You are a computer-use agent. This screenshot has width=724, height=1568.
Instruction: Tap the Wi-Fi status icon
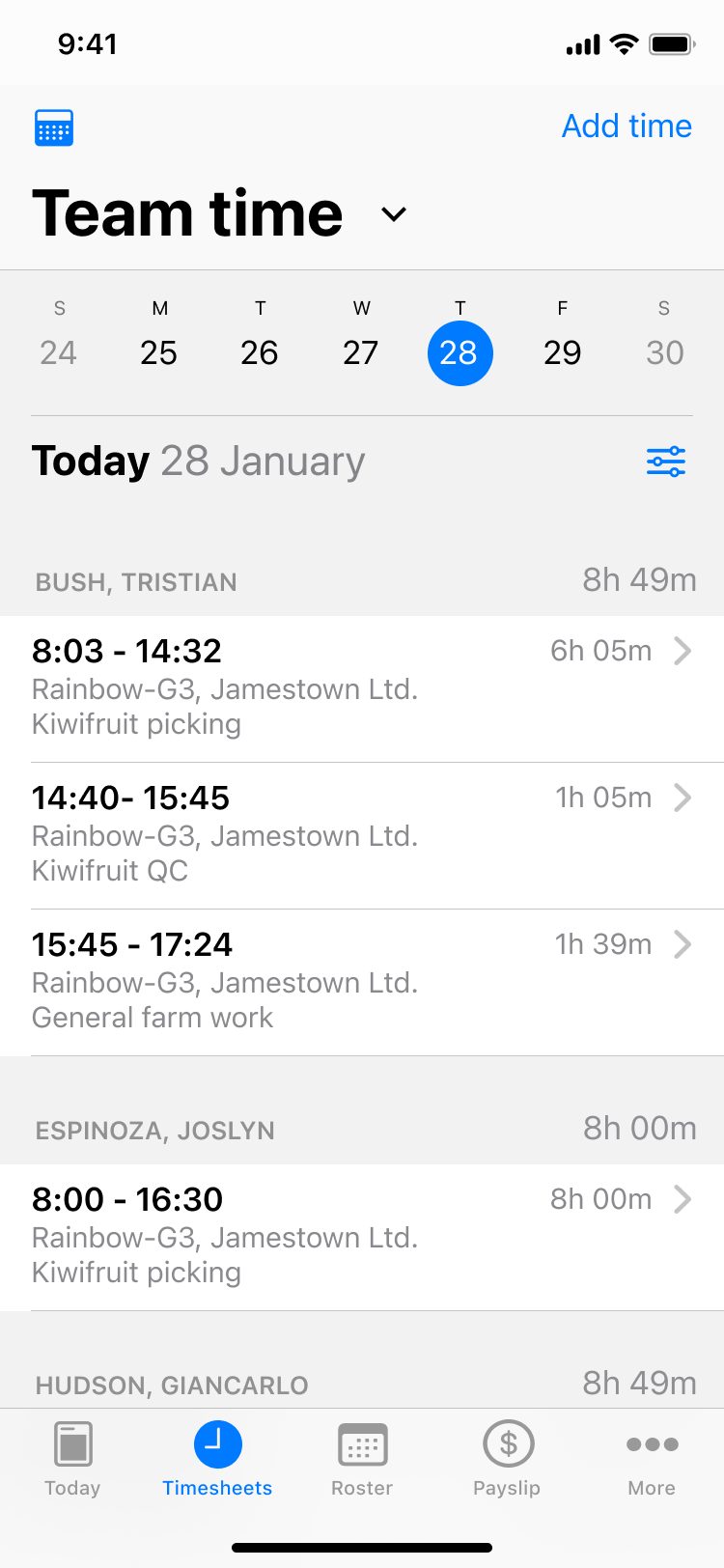625,42
